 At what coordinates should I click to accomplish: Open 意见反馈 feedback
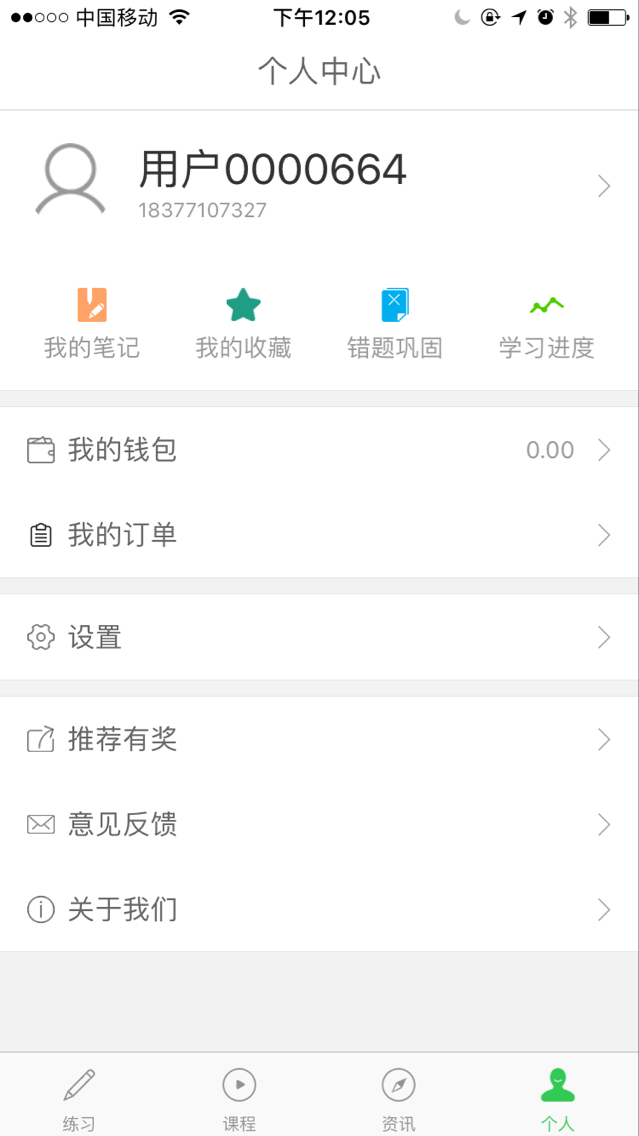319,825
